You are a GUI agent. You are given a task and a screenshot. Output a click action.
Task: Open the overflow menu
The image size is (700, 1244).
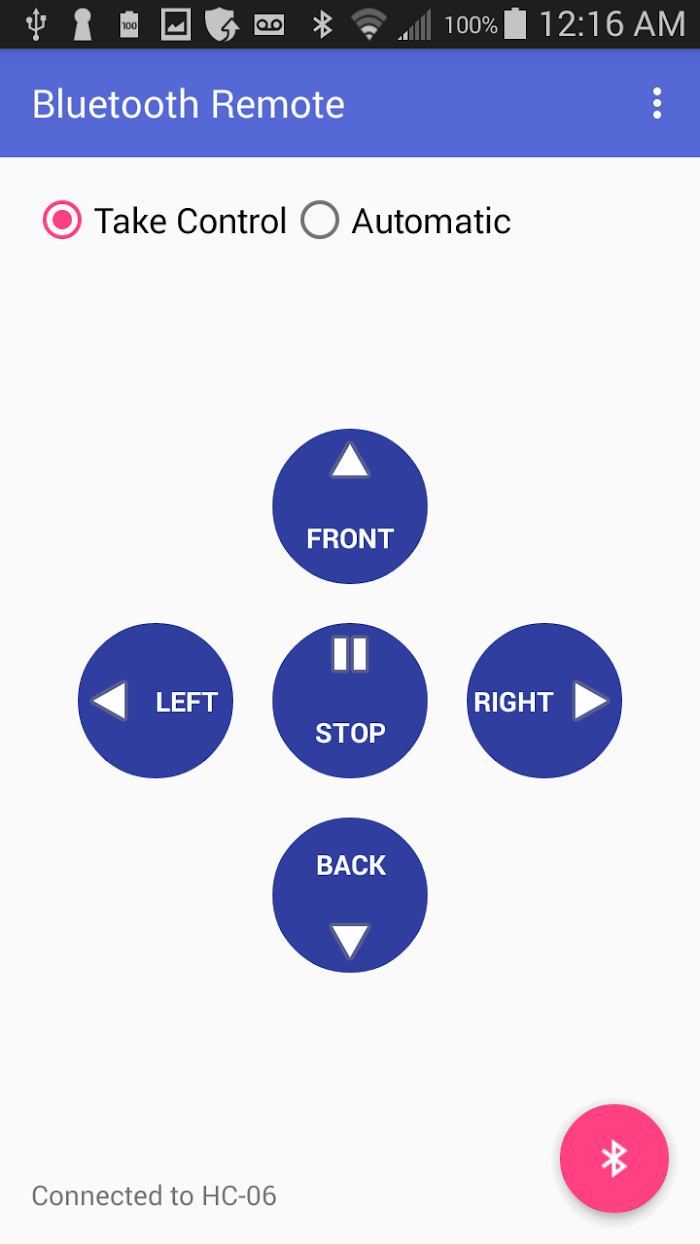(657, 103)
